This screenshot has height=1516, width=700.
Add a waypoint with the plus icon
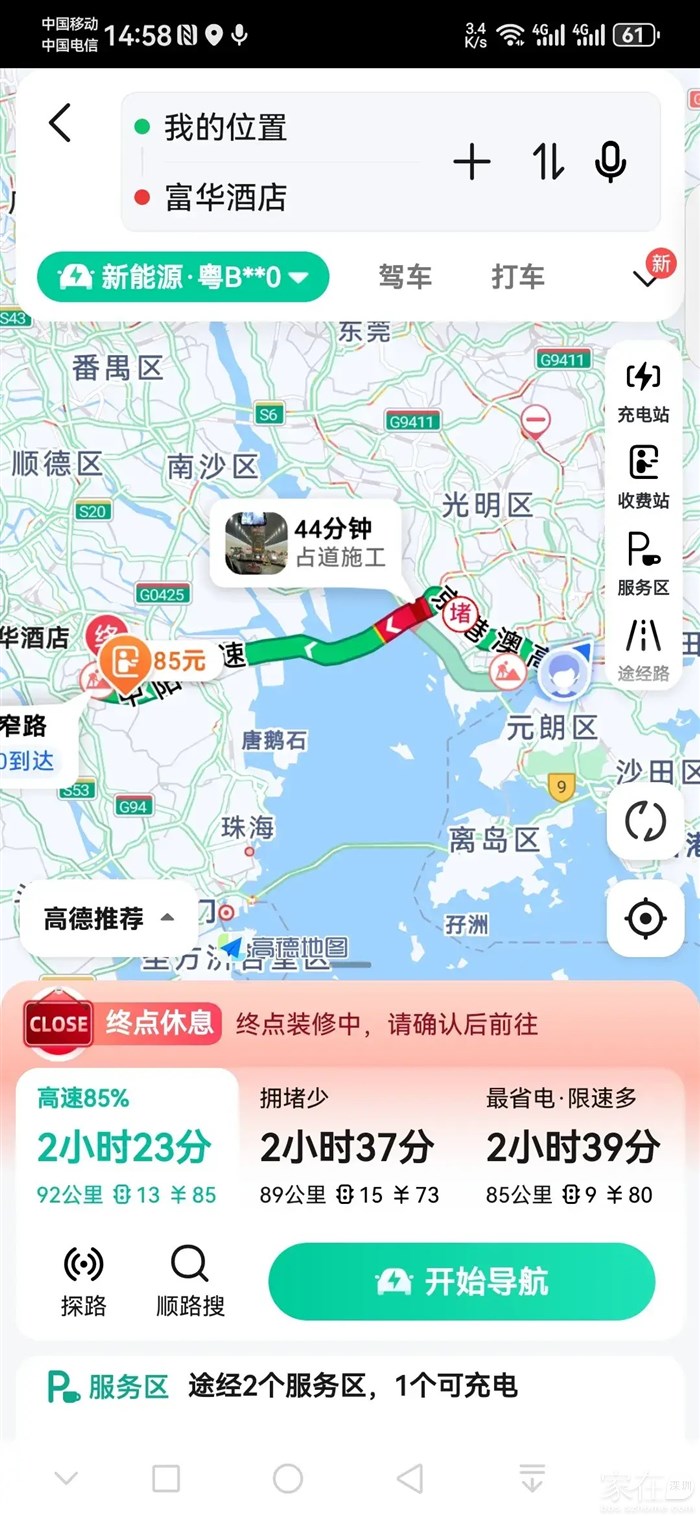click(x=472, y=162)
